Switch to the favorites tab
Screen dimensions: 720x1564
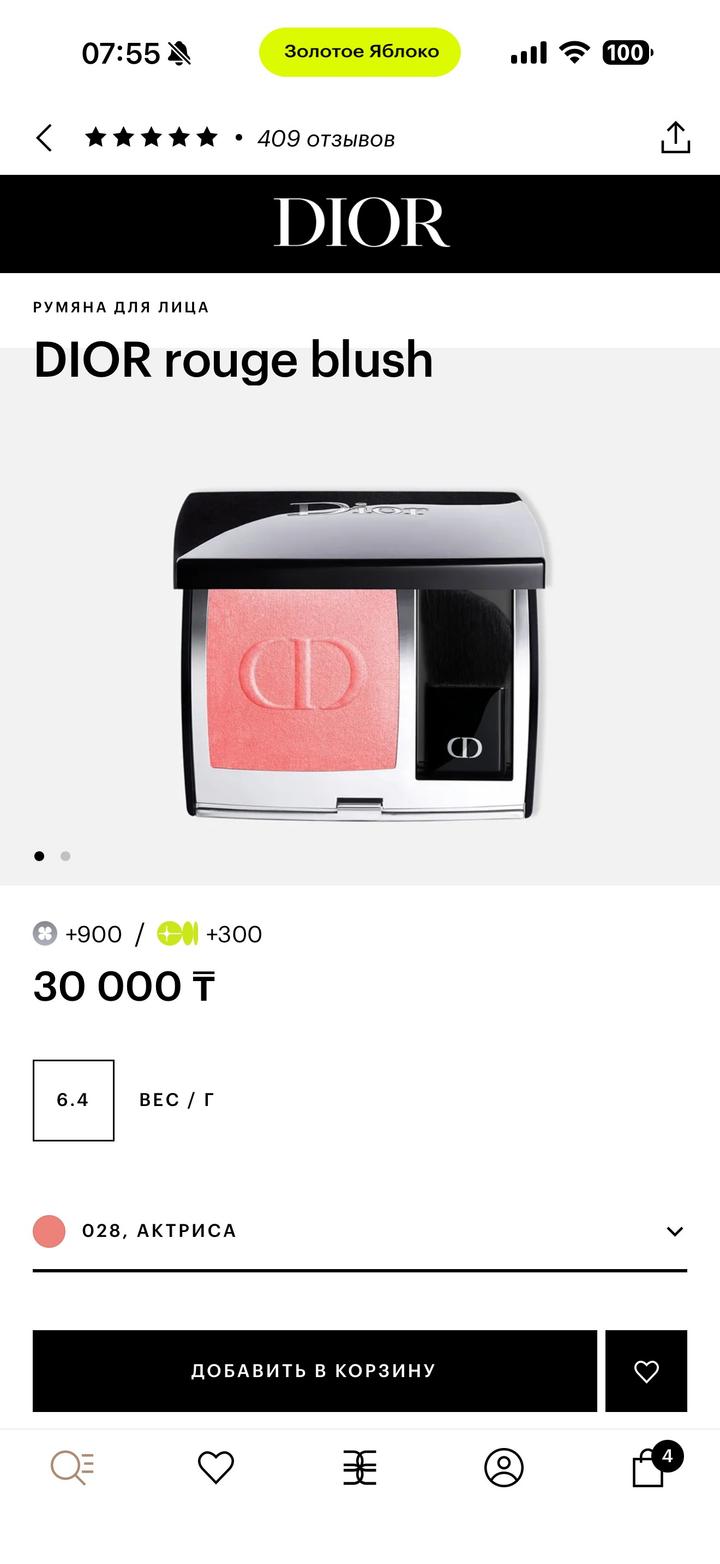pos(215,1467)
